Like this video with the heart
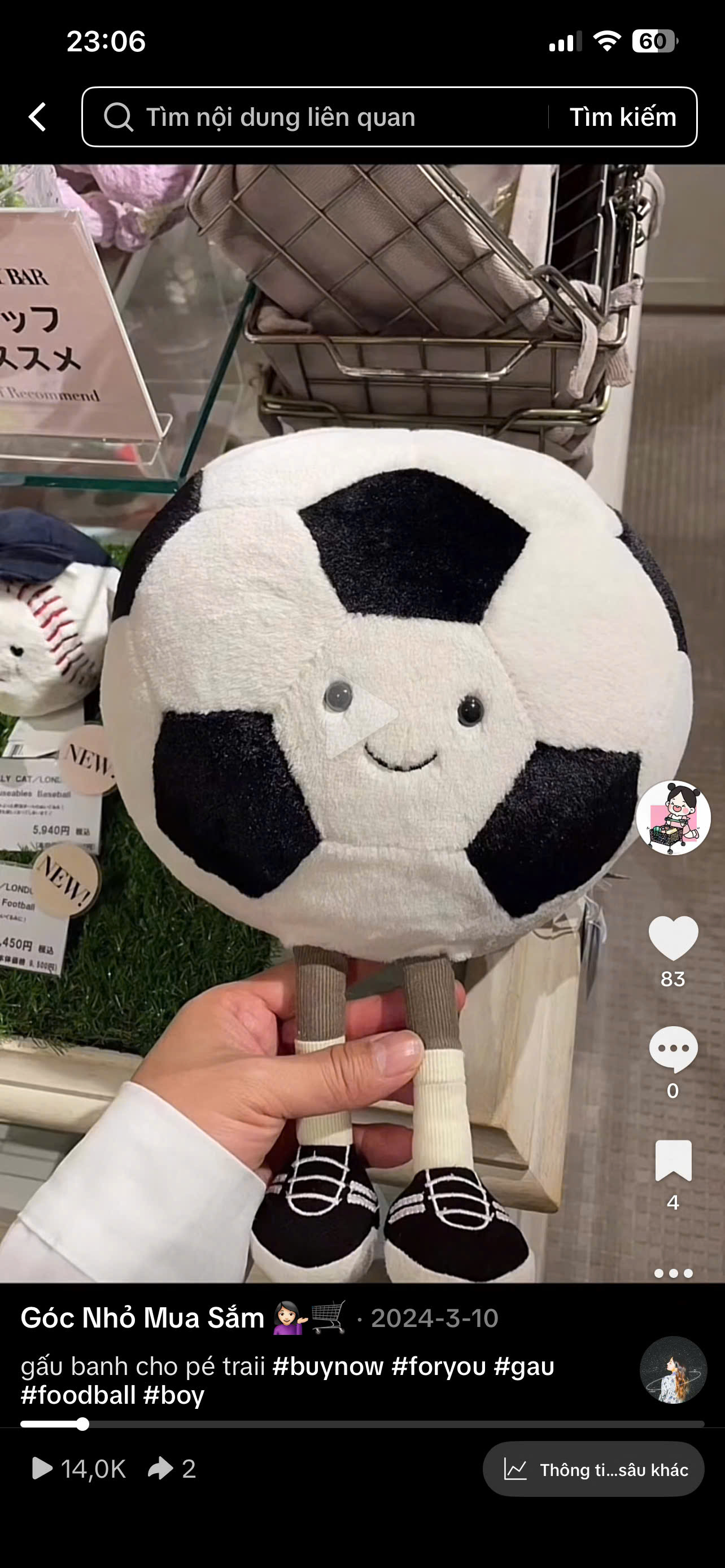This screenshot has width=725, height=1568. [672, 938]
